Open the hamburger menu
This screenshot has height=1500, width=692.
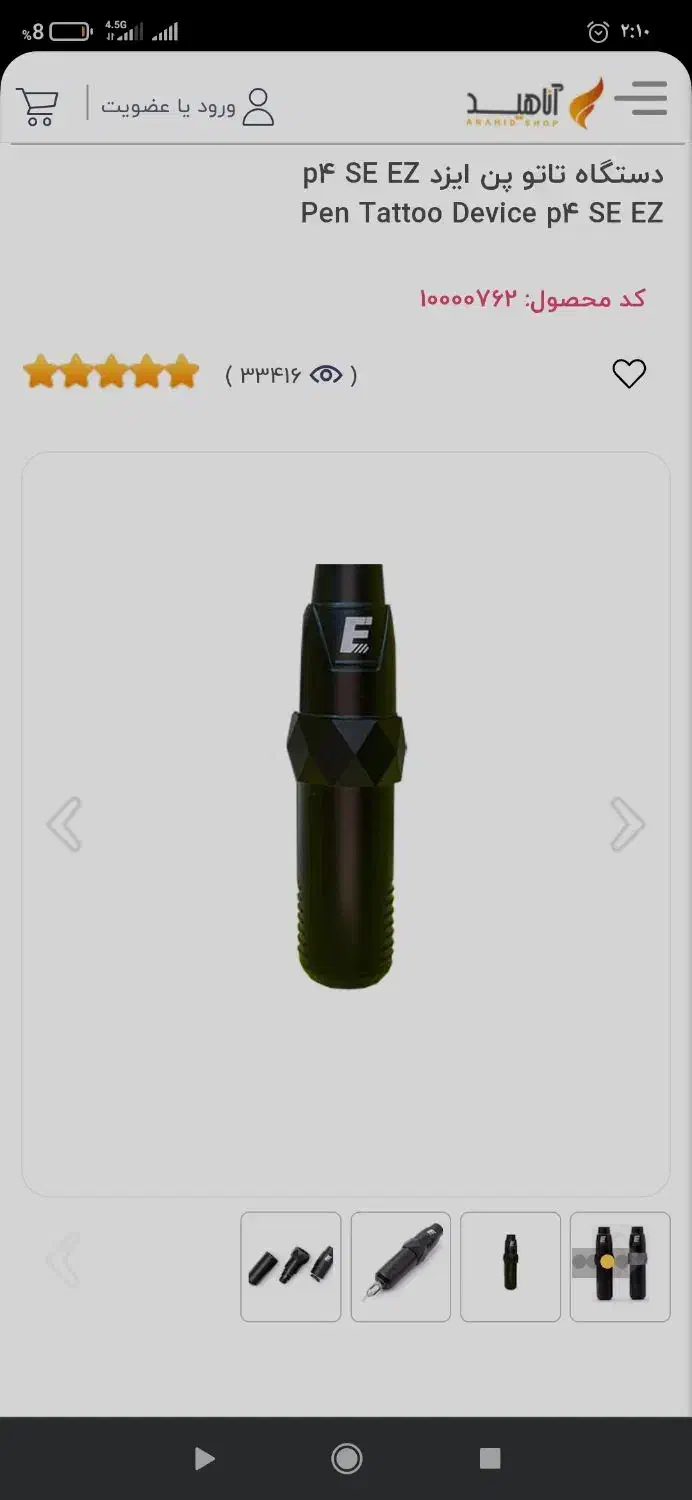[640, 100]
